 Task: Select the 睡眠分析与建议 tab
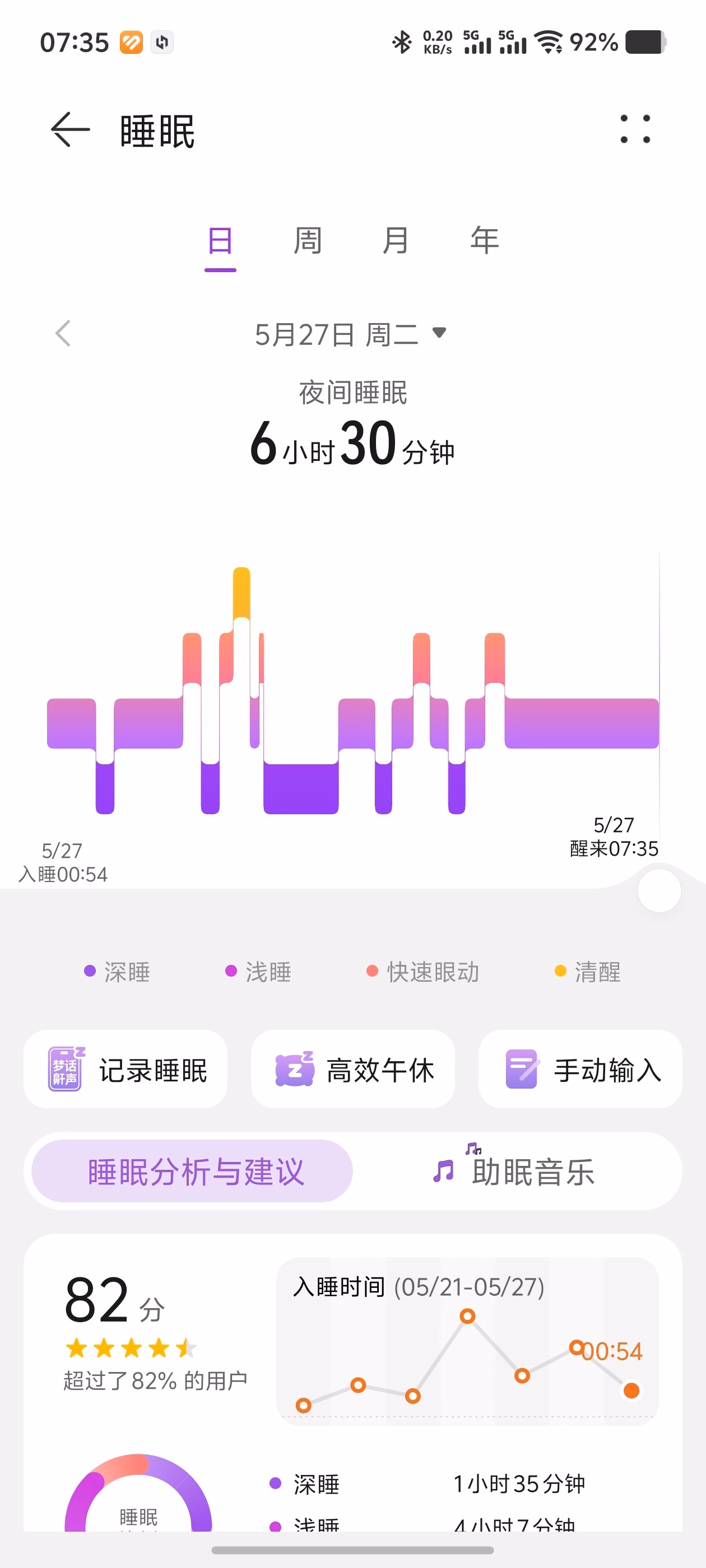point(192,1170)
